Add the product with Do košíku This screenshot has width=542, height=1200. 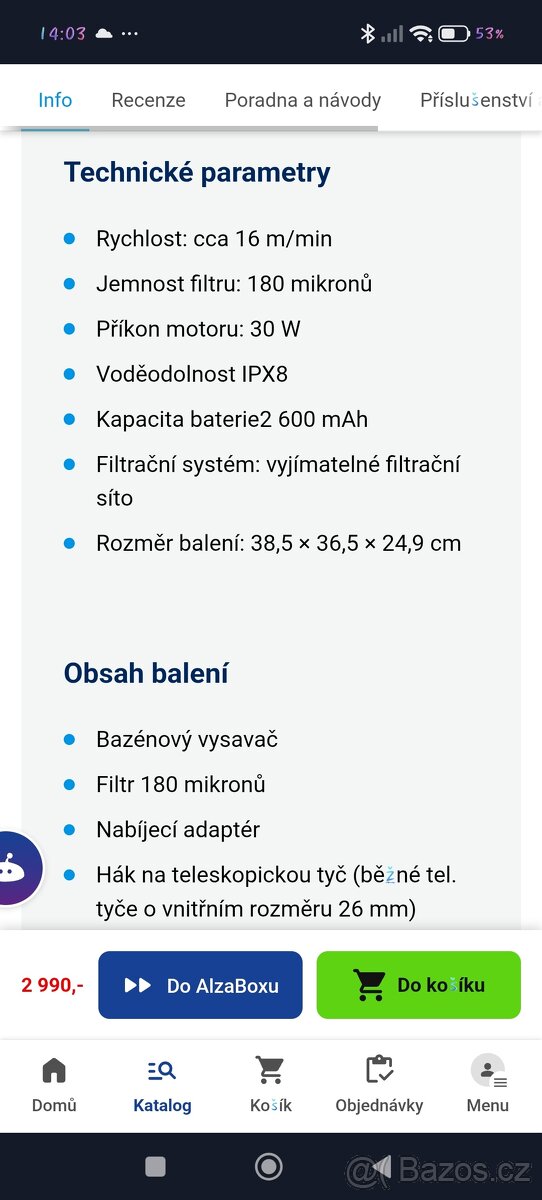point(419,985)
